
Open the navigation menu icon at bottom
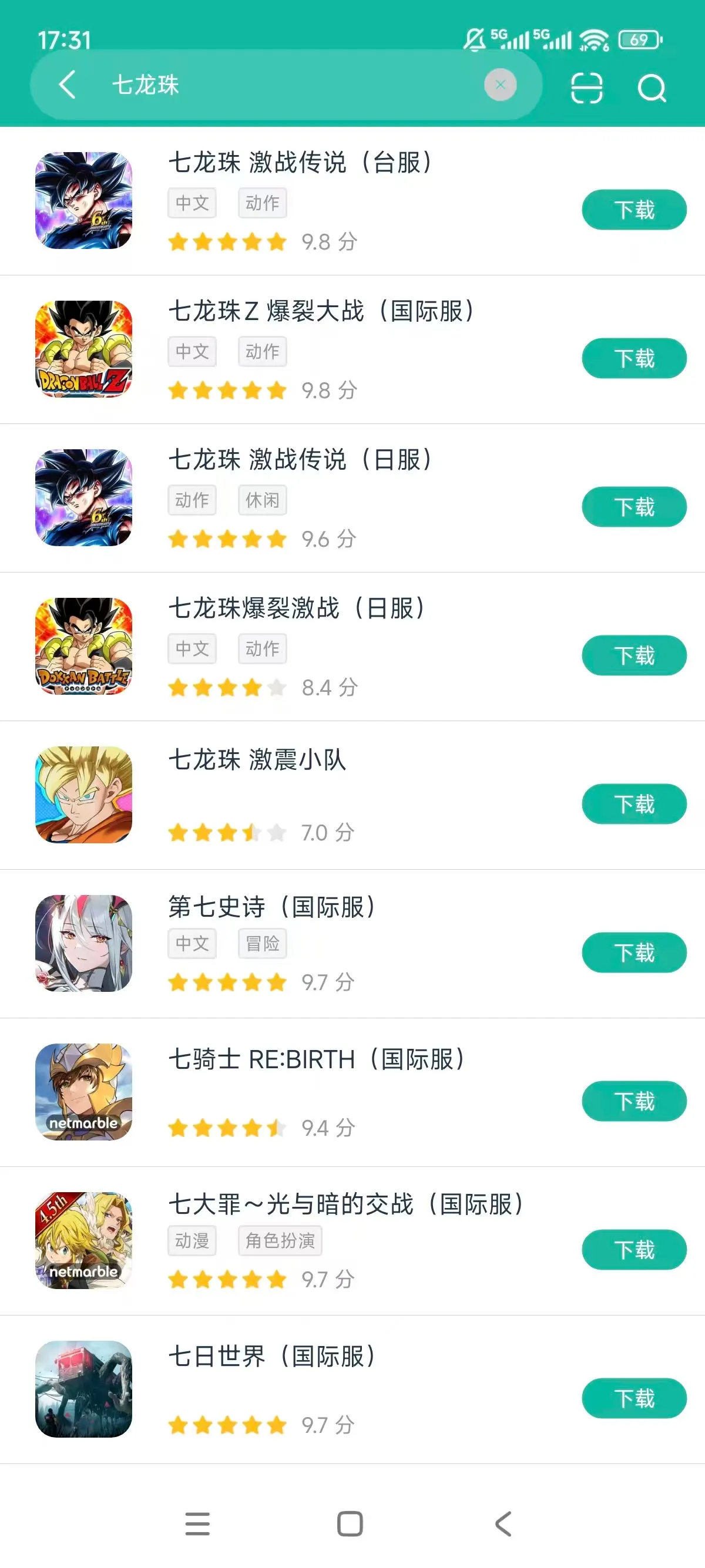click(196, 1523)
